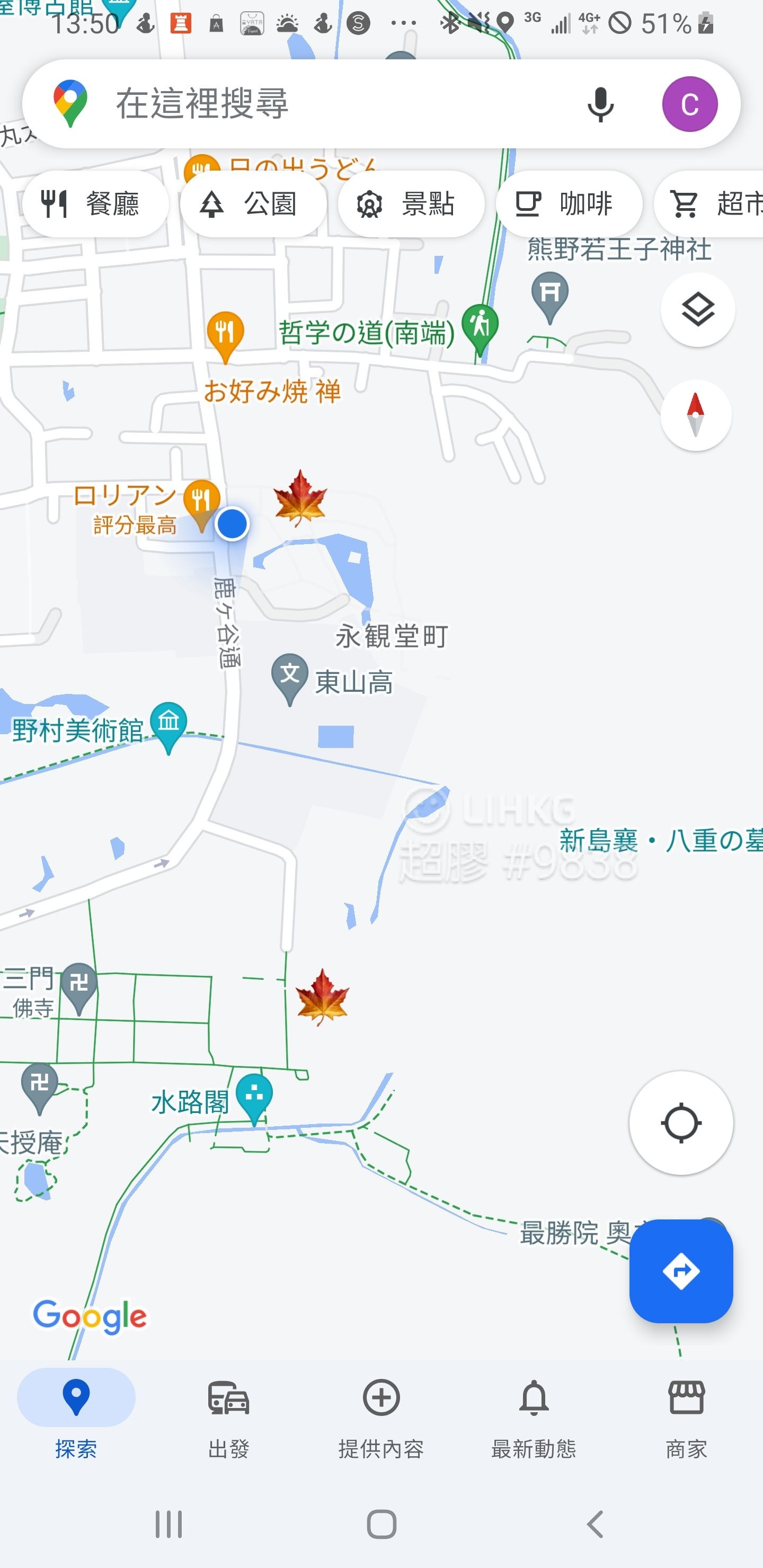Tap the compass to reset north
Viewport: 763px width, 1568px height.
pos(695,416)
